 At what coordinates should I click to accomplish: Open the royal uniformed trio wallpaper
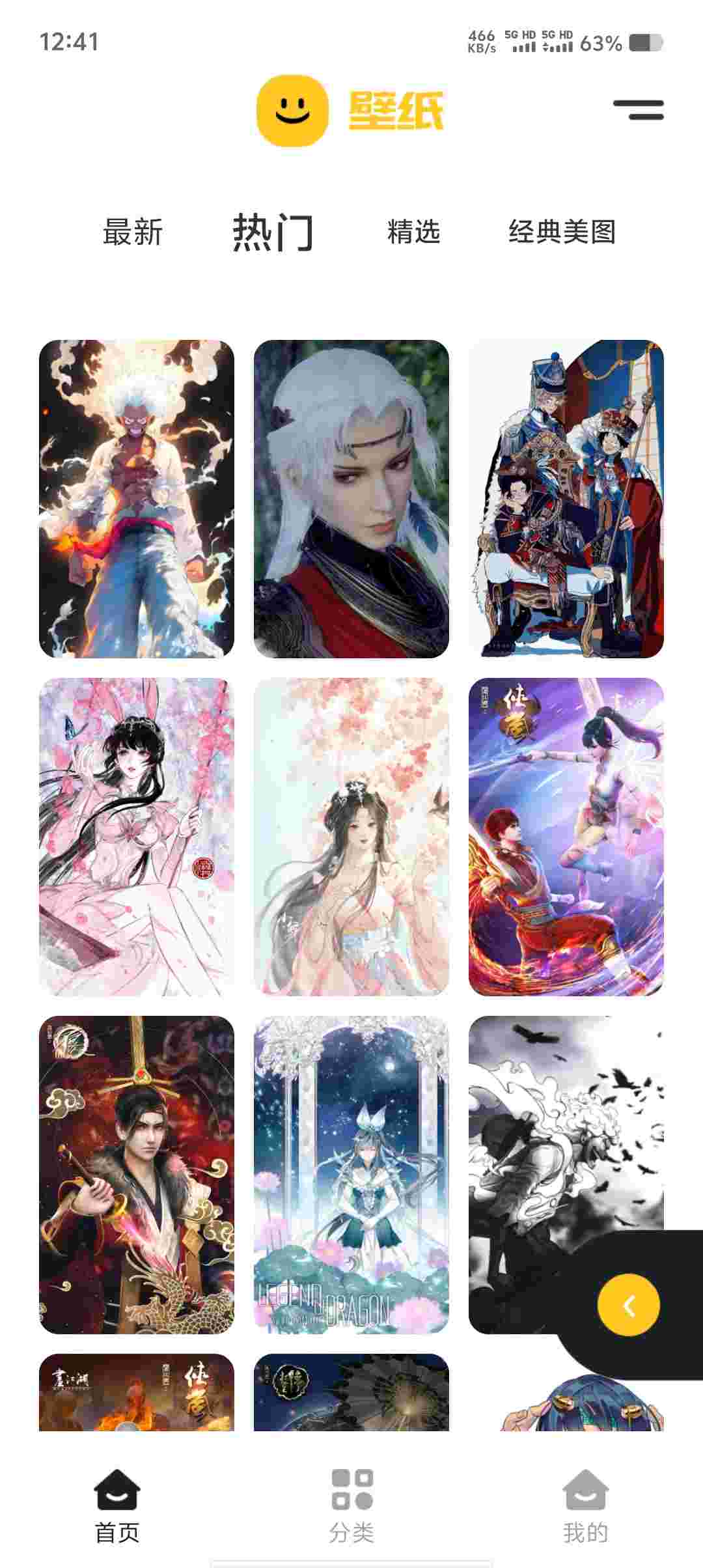tap(566, 499)
